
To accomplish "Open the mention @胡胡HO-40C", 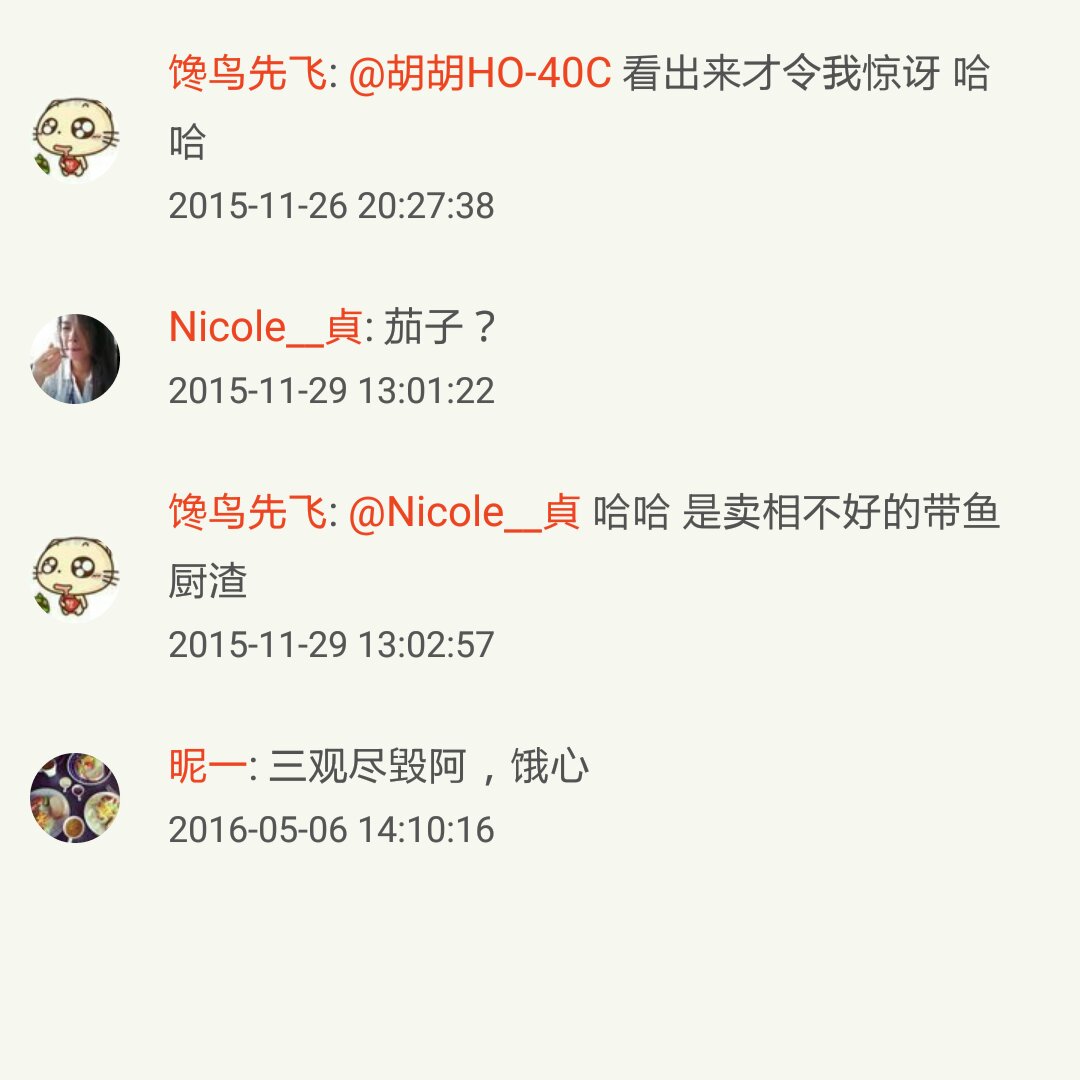I will (x=480, y=72).
